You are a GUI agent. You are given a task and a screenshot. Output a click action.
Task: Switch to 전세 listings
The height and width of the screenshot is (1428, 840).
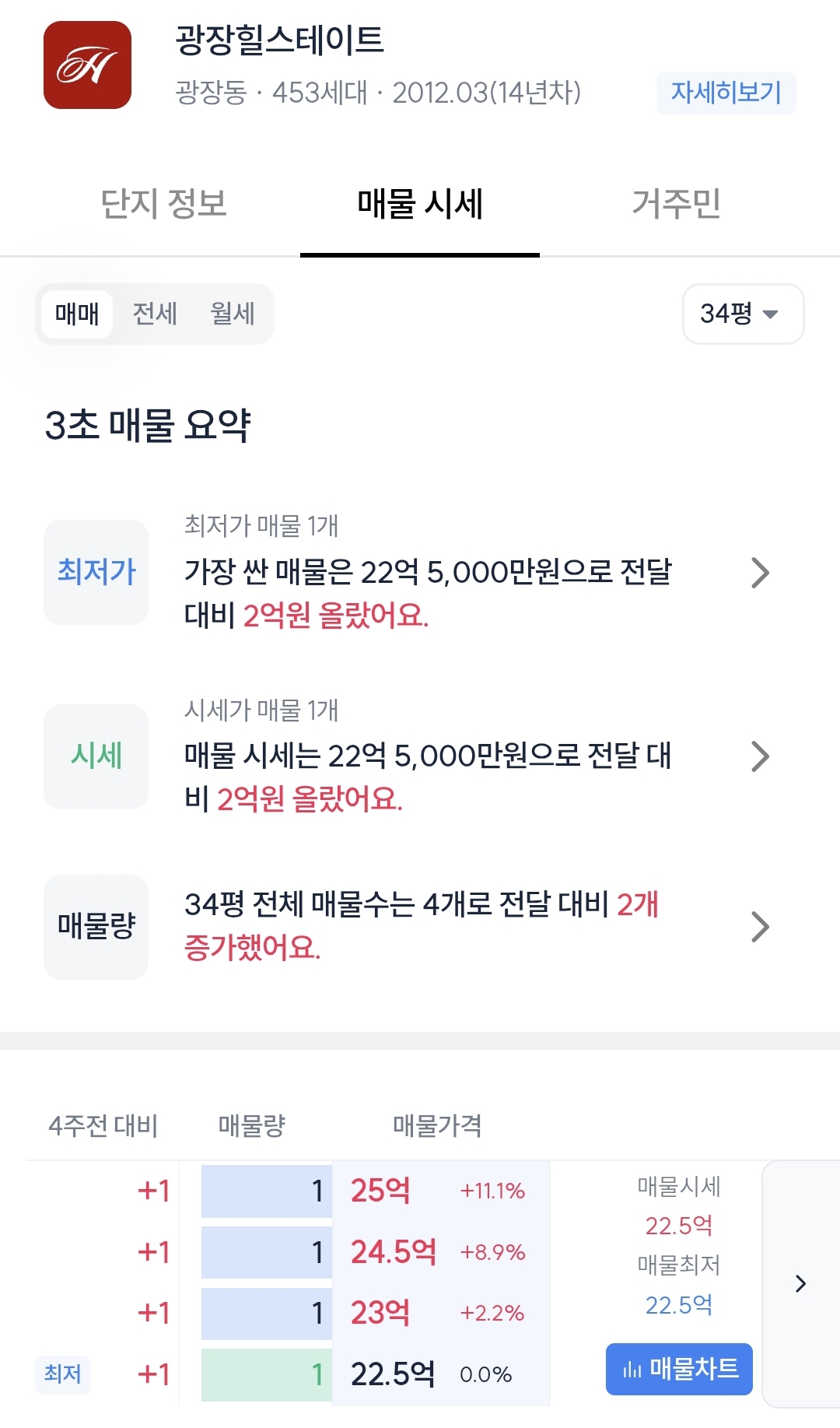[155, 314]
